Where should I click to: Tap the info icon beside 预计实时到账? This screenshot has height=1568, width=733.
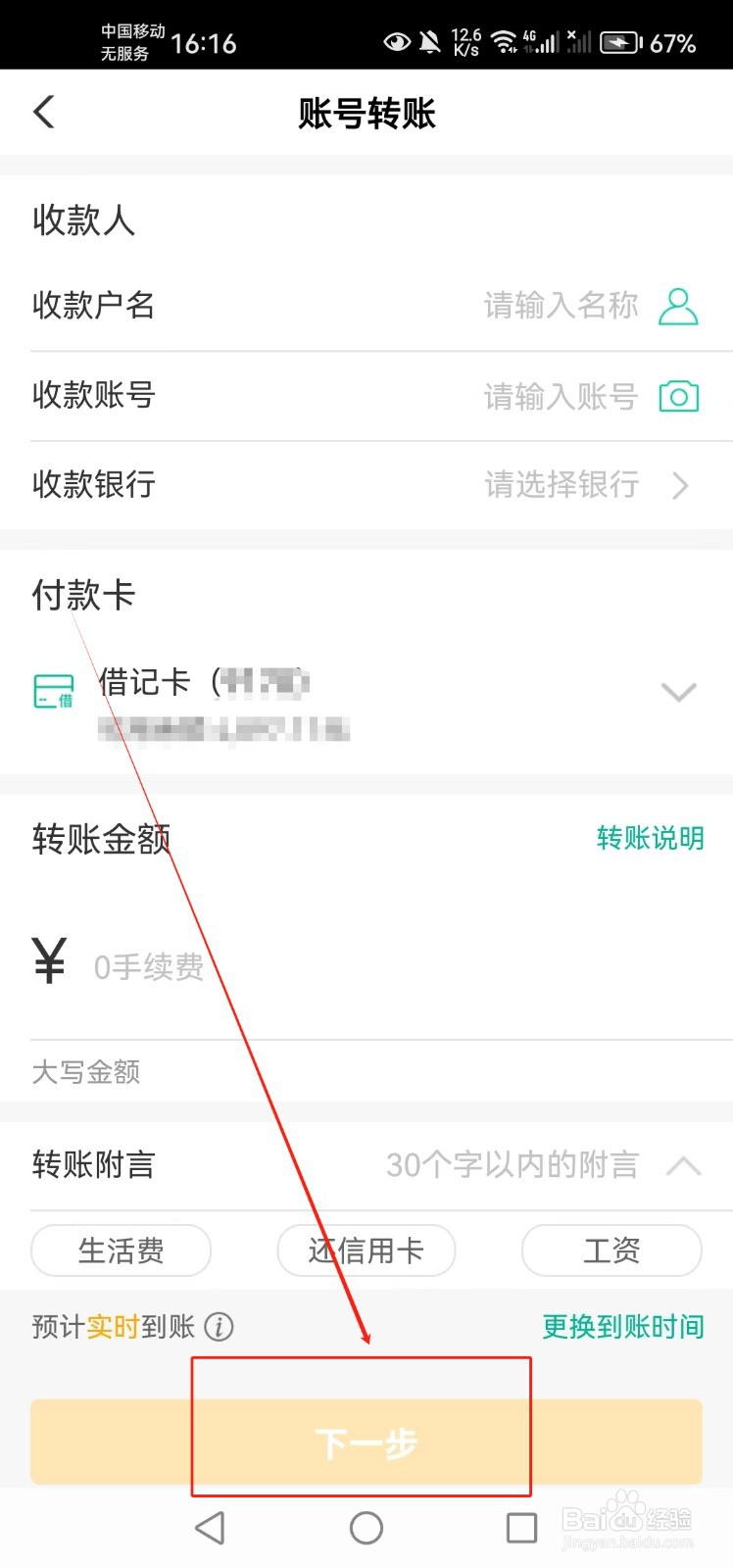[x=220, y=1327]
